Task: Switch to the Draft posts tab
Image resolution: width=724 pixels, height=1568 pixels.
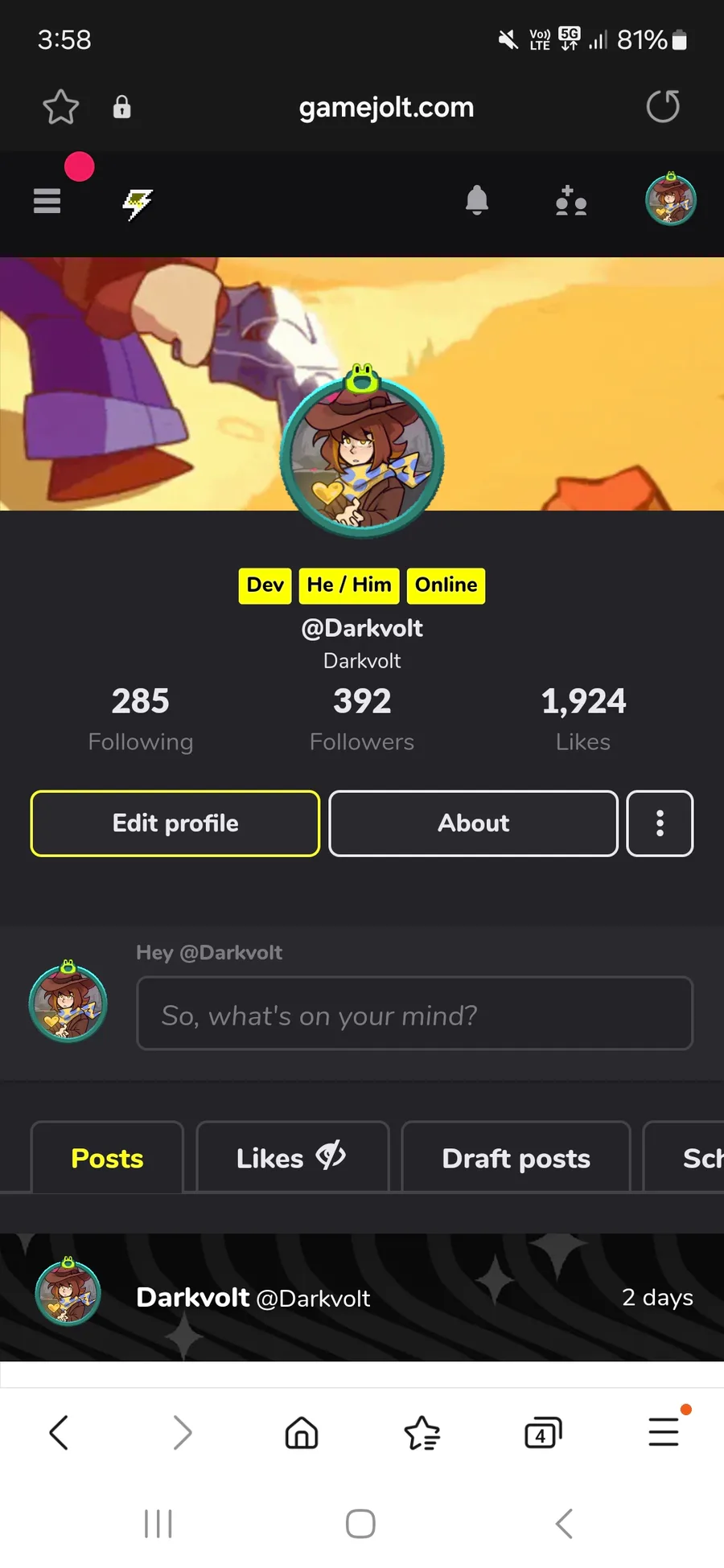Action: click(516, 1157)
